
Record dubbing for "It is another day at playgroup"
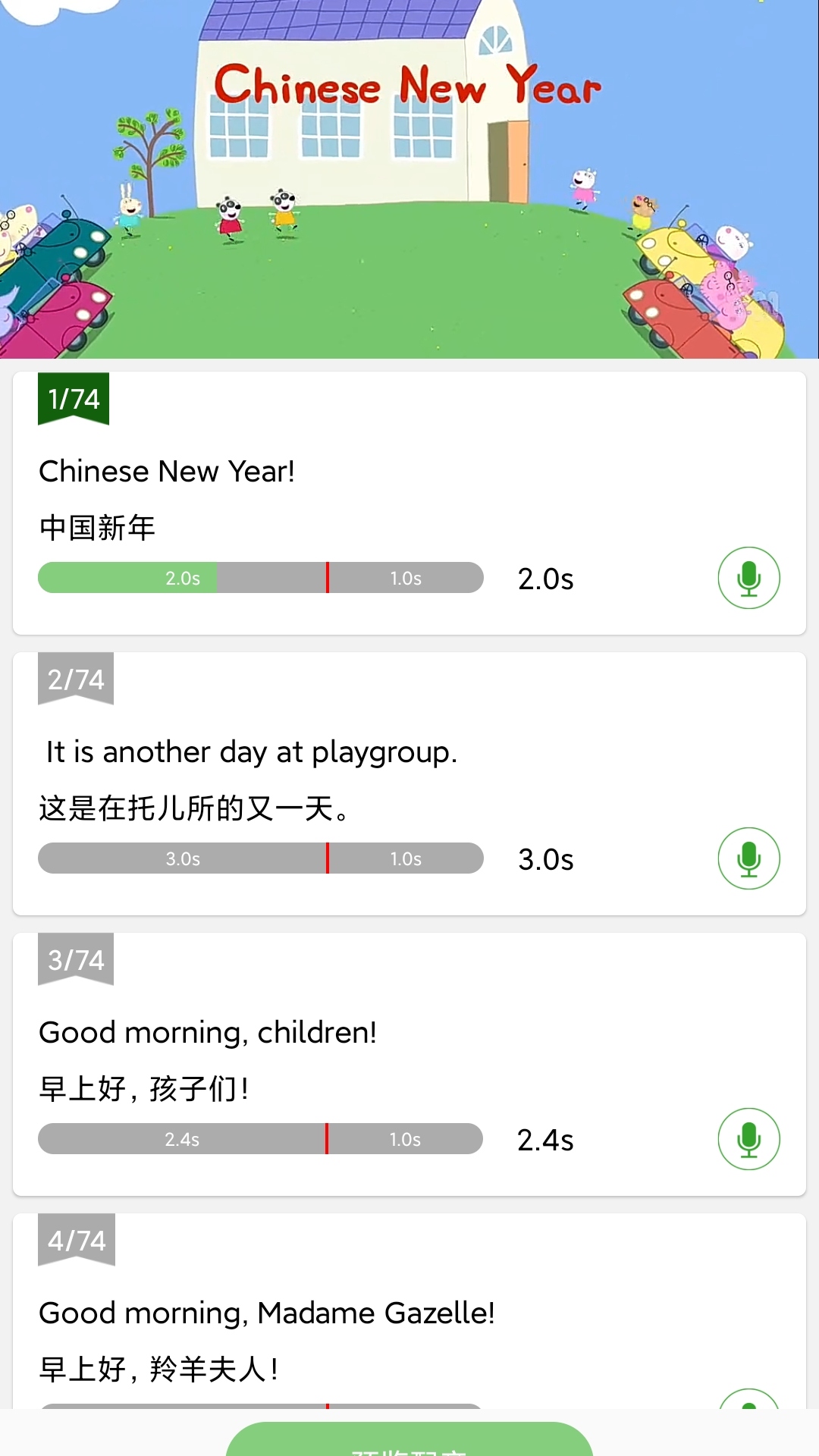click(x=748, y=858)
